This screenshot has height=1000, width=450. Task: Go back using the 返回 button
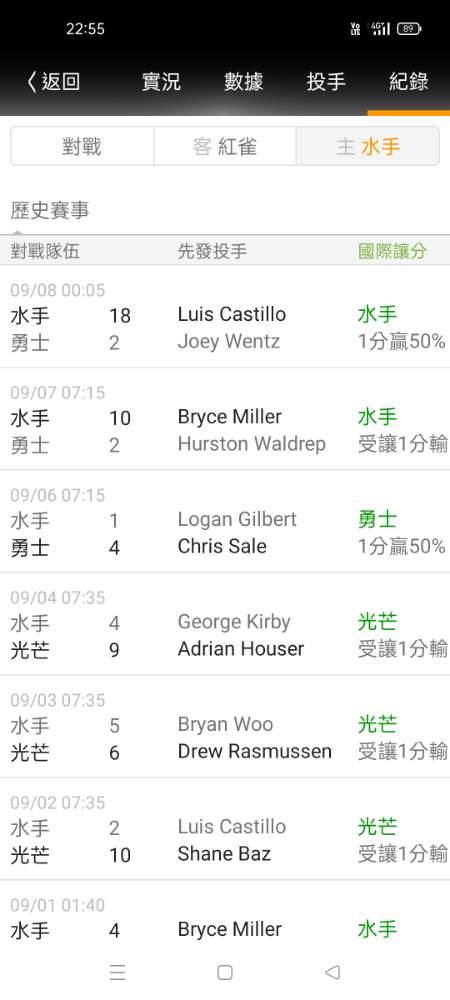pyautogui.click(x=54, y=82)
